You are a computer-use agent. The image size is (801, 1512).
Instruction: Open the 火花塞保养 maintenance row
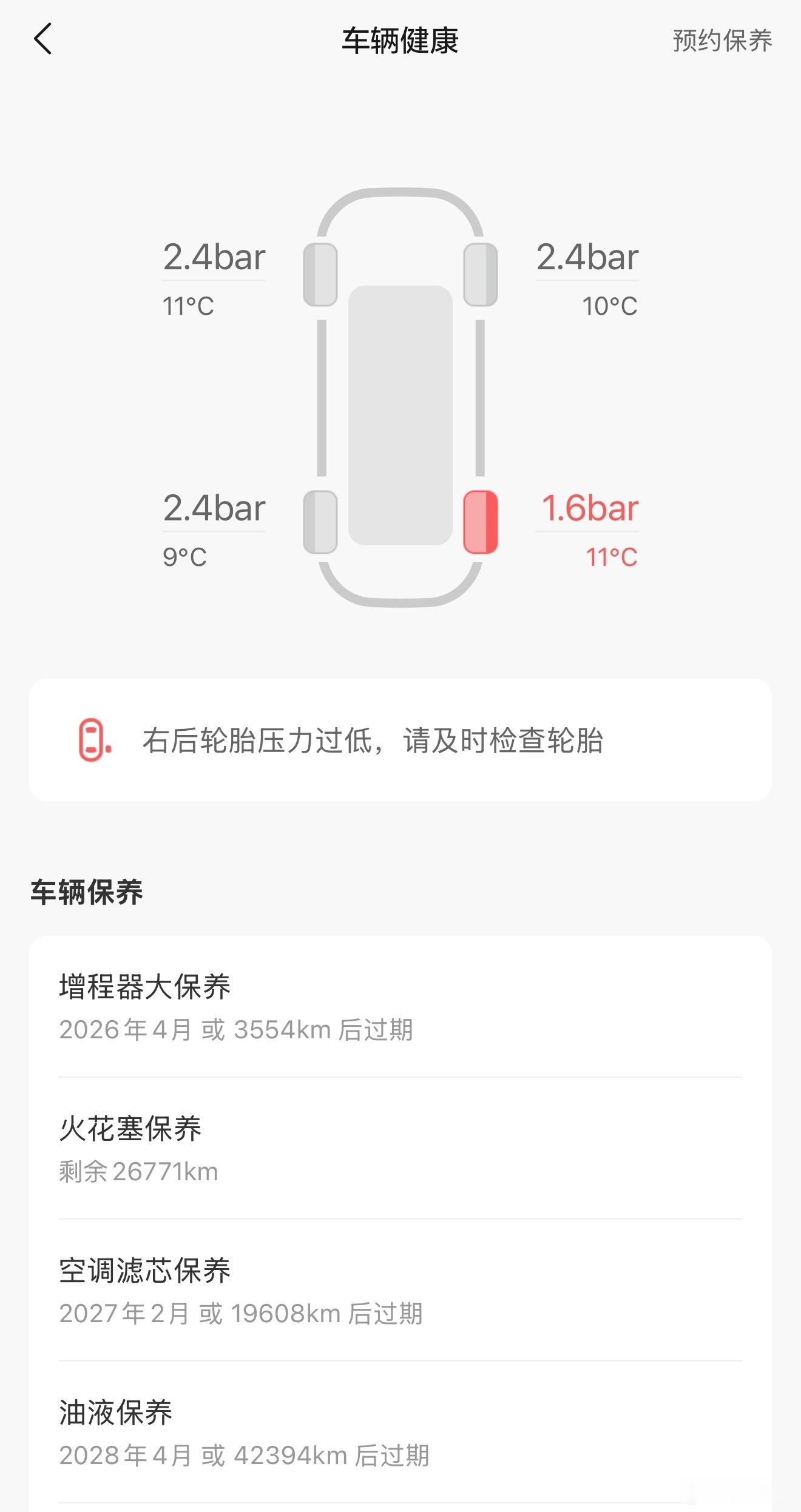pos(400,1148)
